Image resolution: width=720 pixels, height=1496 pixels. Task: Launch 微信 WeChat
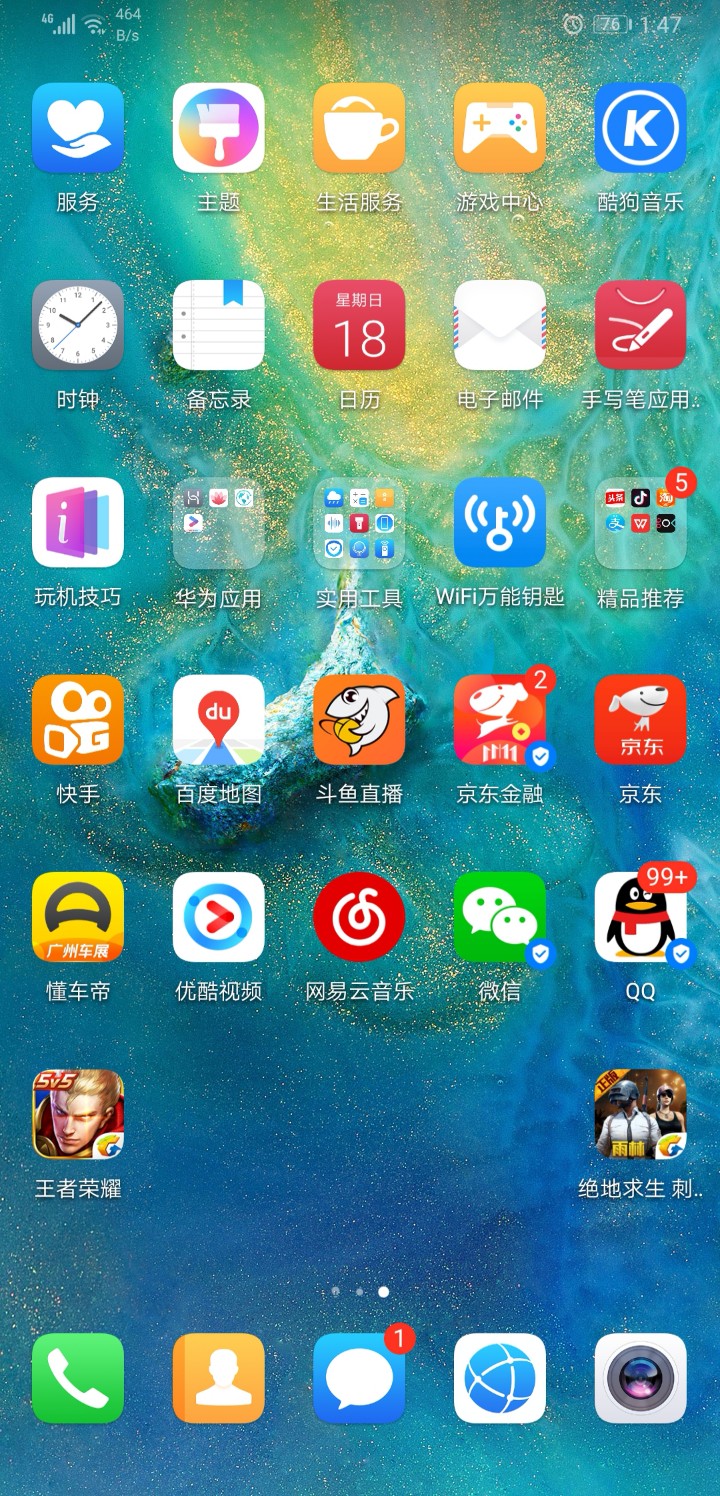pyautogui.click(x=500, y=918)
